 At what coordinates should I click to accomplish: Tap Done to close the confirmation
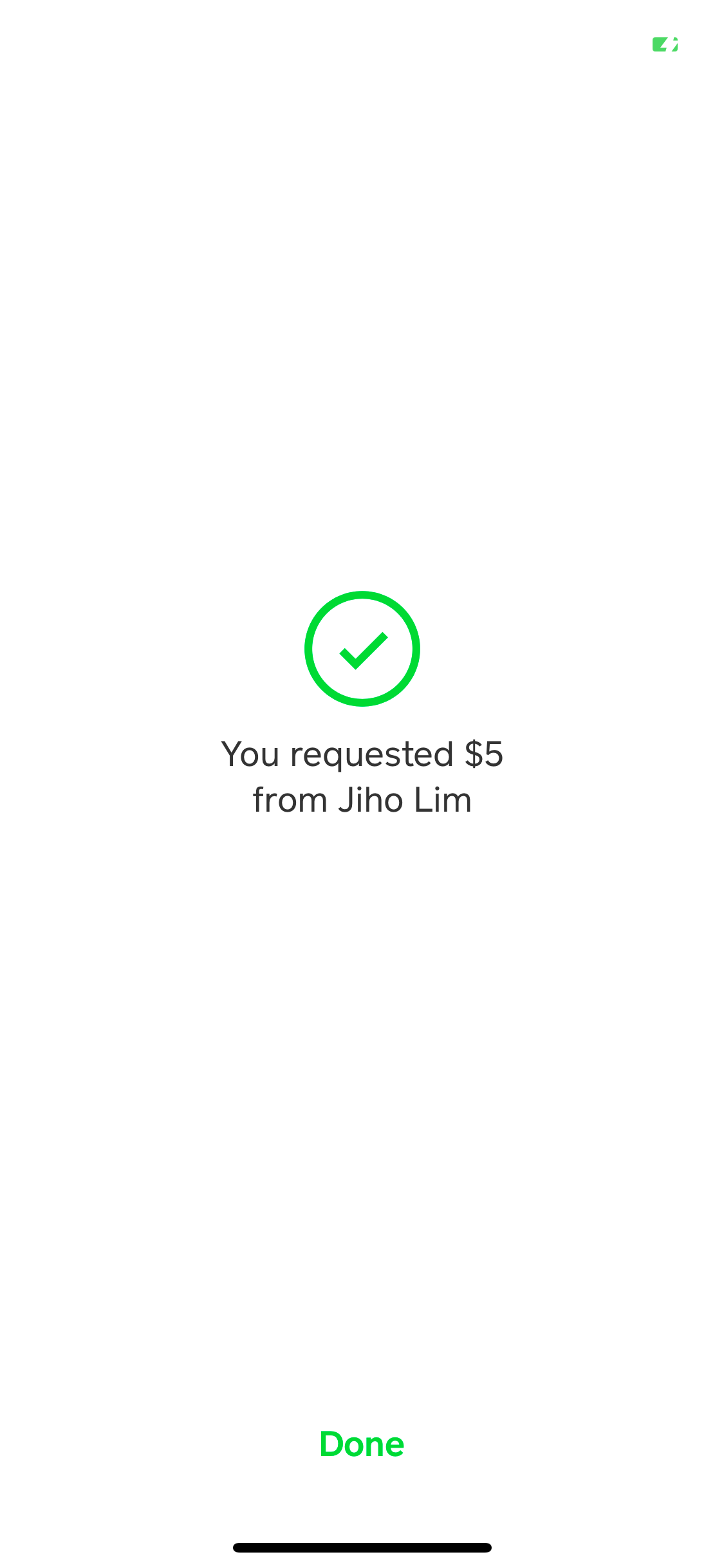coord(362,1444)
